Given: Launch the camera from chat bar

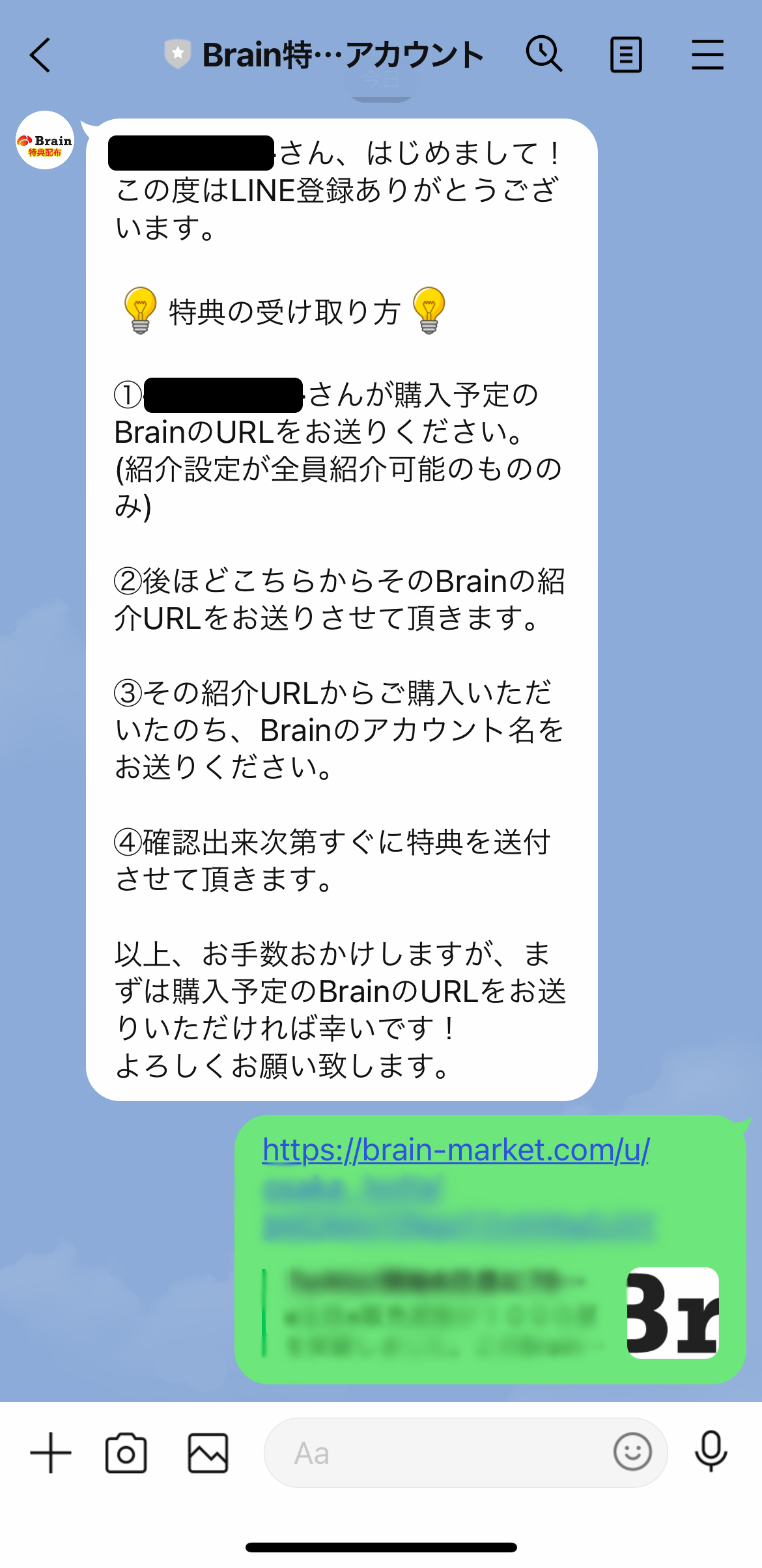Looking at the screenshot, I should tap(126, 1453).
